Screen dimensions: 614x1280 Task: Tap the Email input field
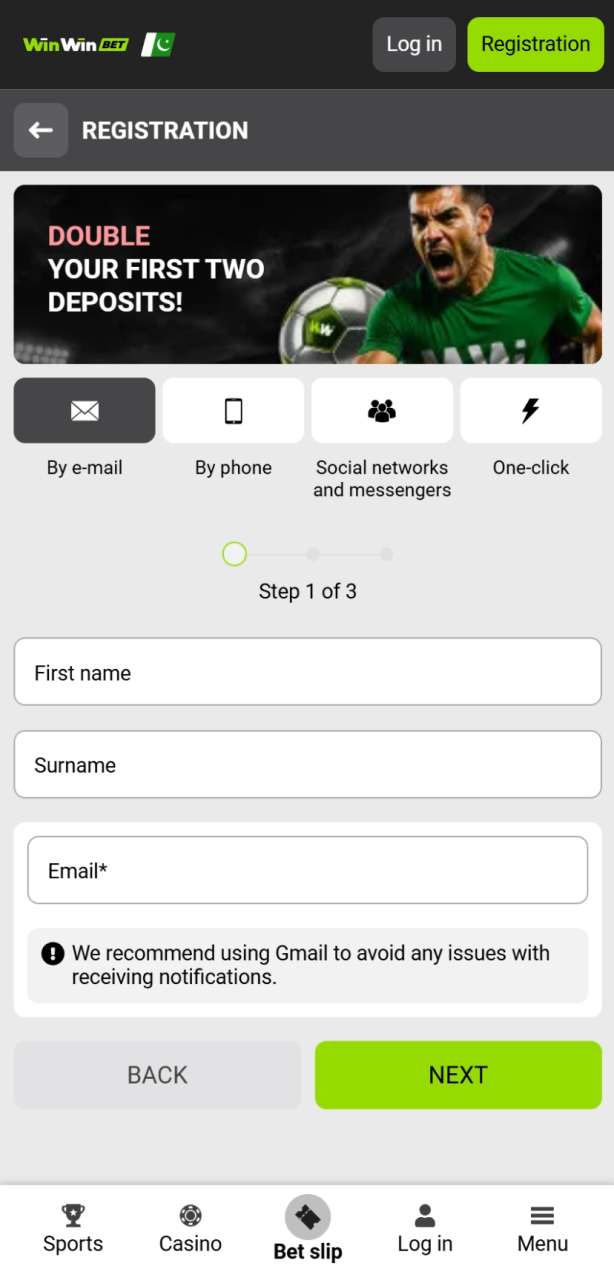coord(307,871)
